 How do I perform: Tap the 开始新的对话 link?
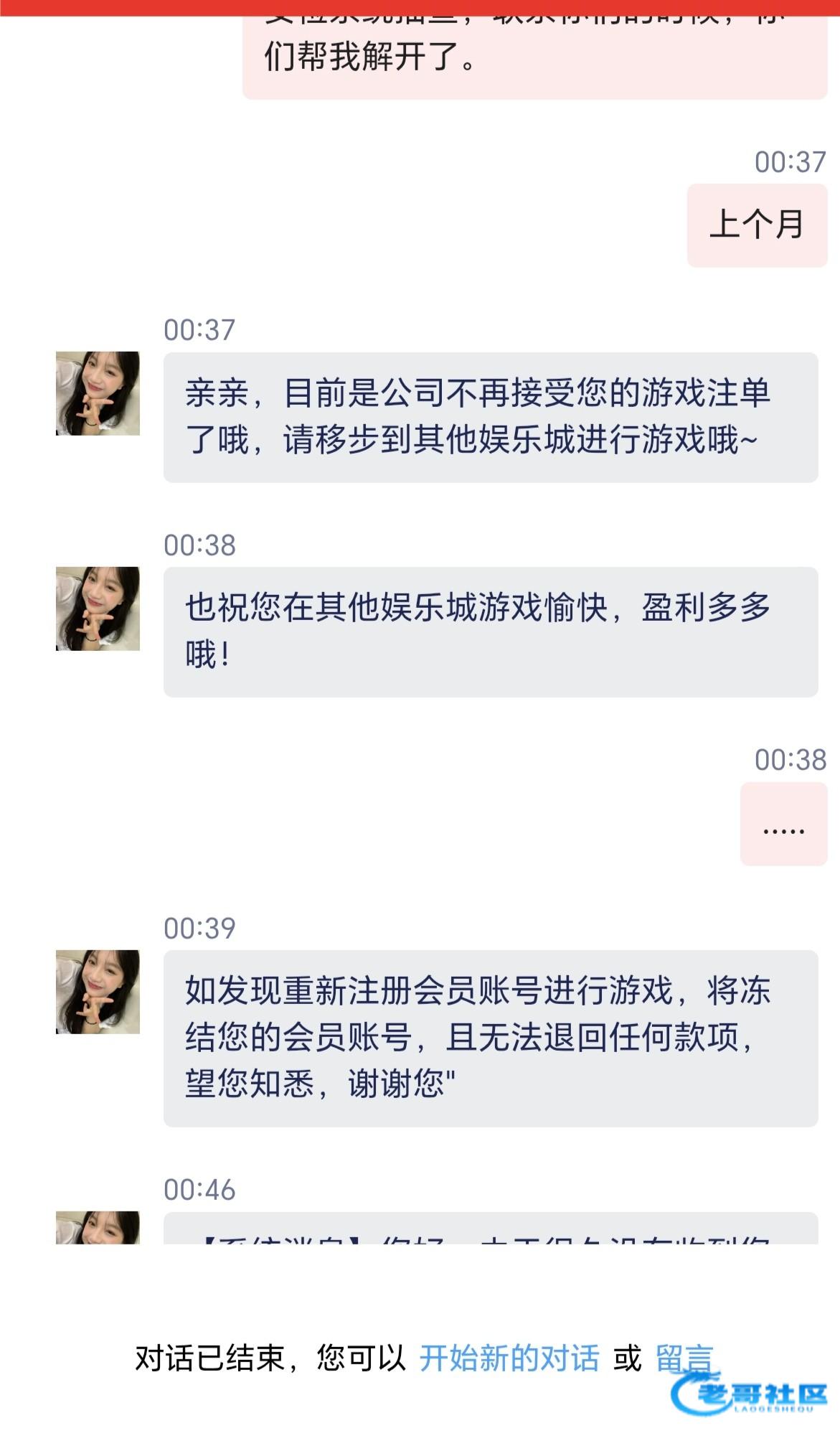tap(509, 1358)
